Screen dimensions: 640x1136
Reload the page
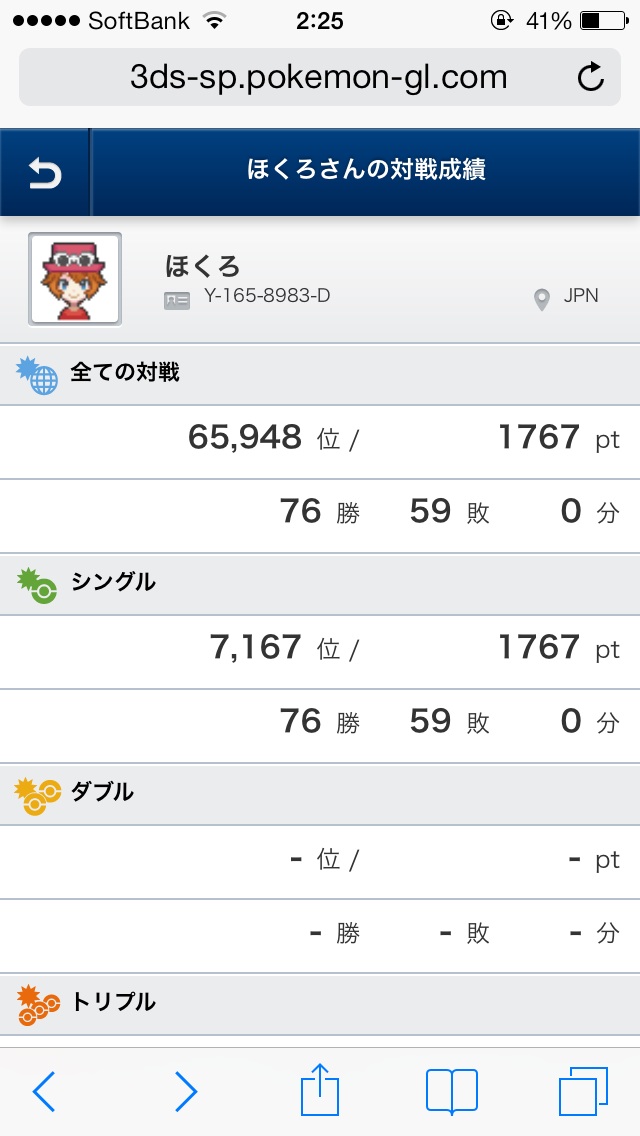(591, 78)
